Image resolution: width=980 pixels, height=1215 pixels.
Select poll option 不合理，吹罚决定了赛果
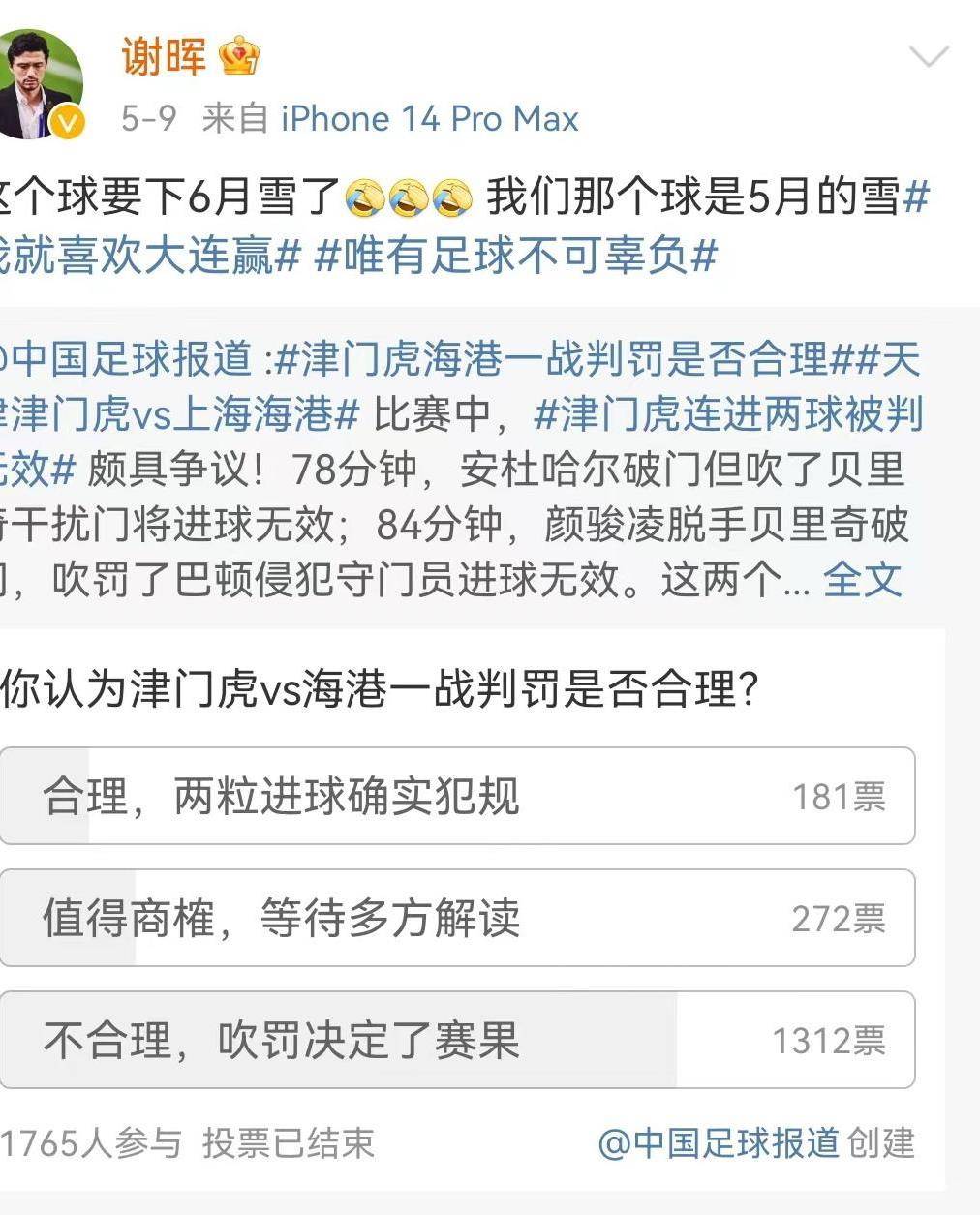point(457,1041)
